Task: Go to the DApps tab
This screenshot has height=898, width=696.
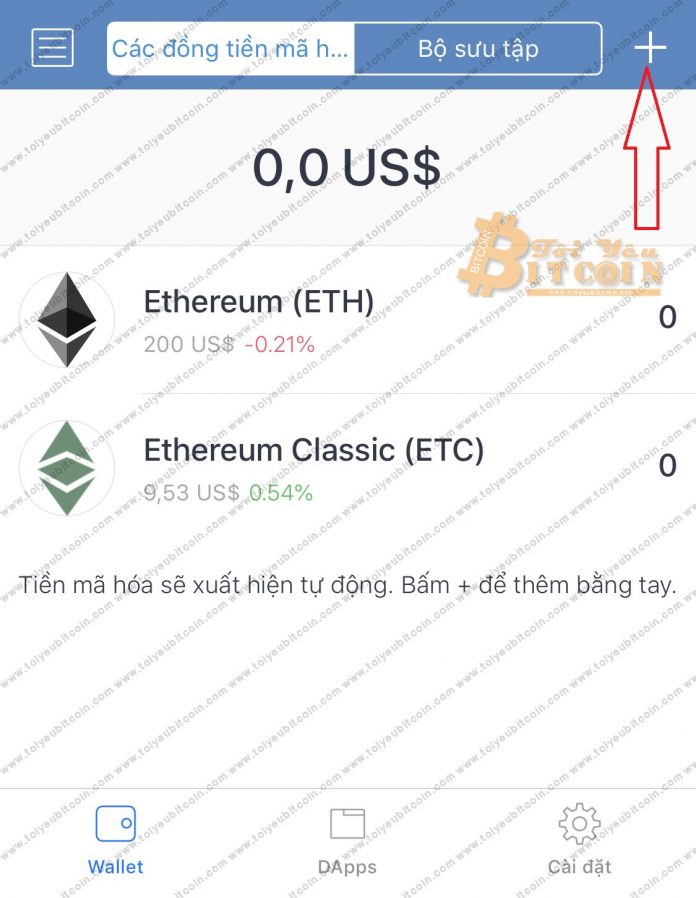Action: [347, 842]
